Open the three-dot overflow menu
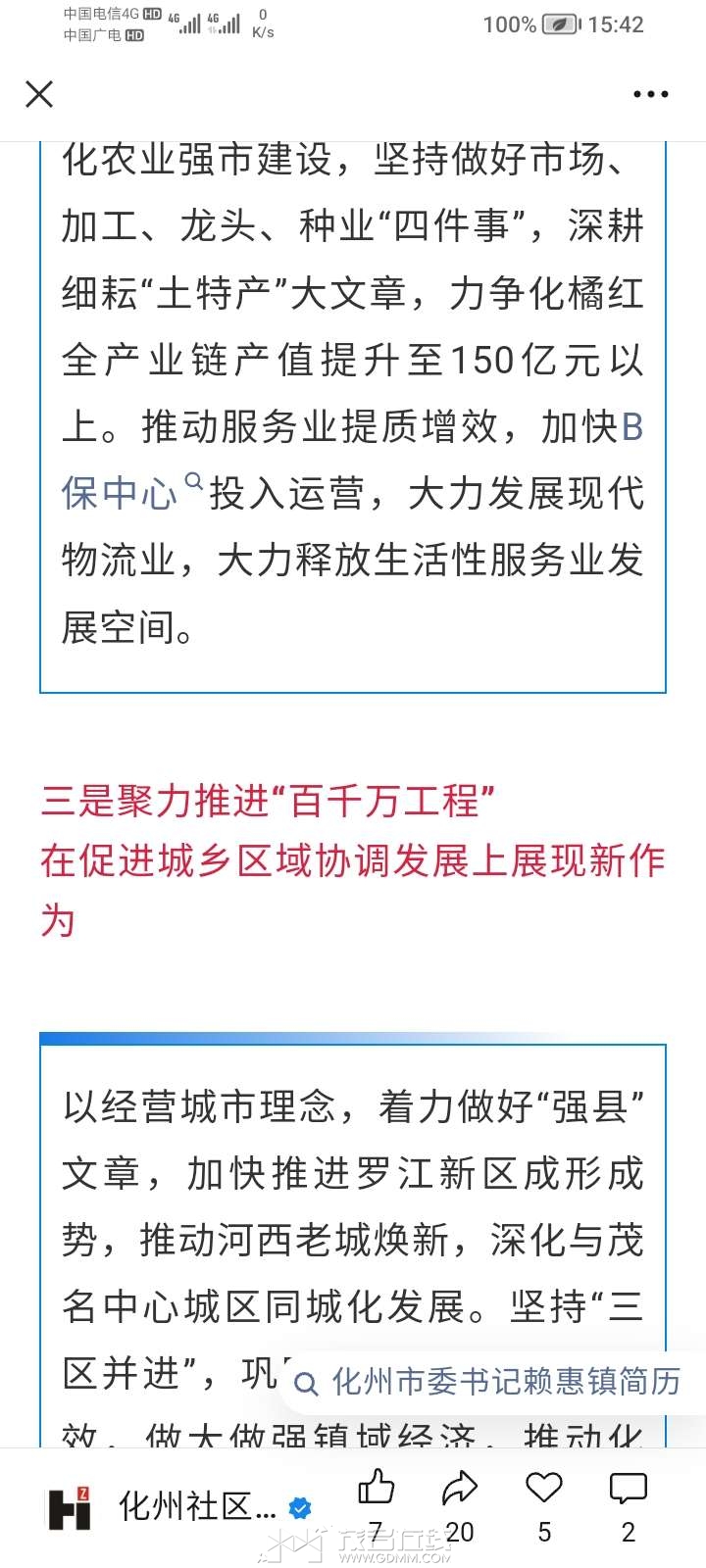The width and height of the screenshot is (706, 1568). [650, 94]
